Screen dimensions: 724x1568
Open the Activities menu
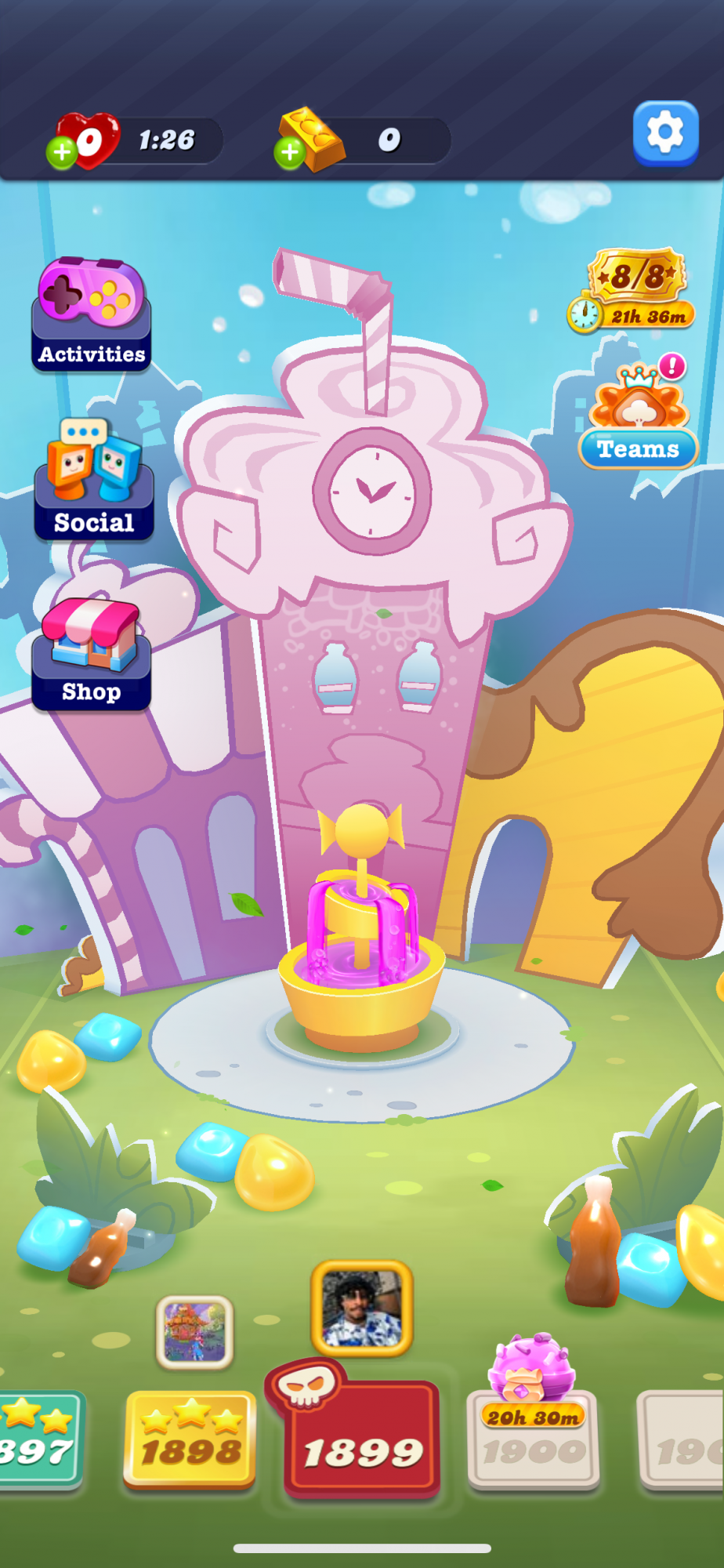click(x=92, y=315)
